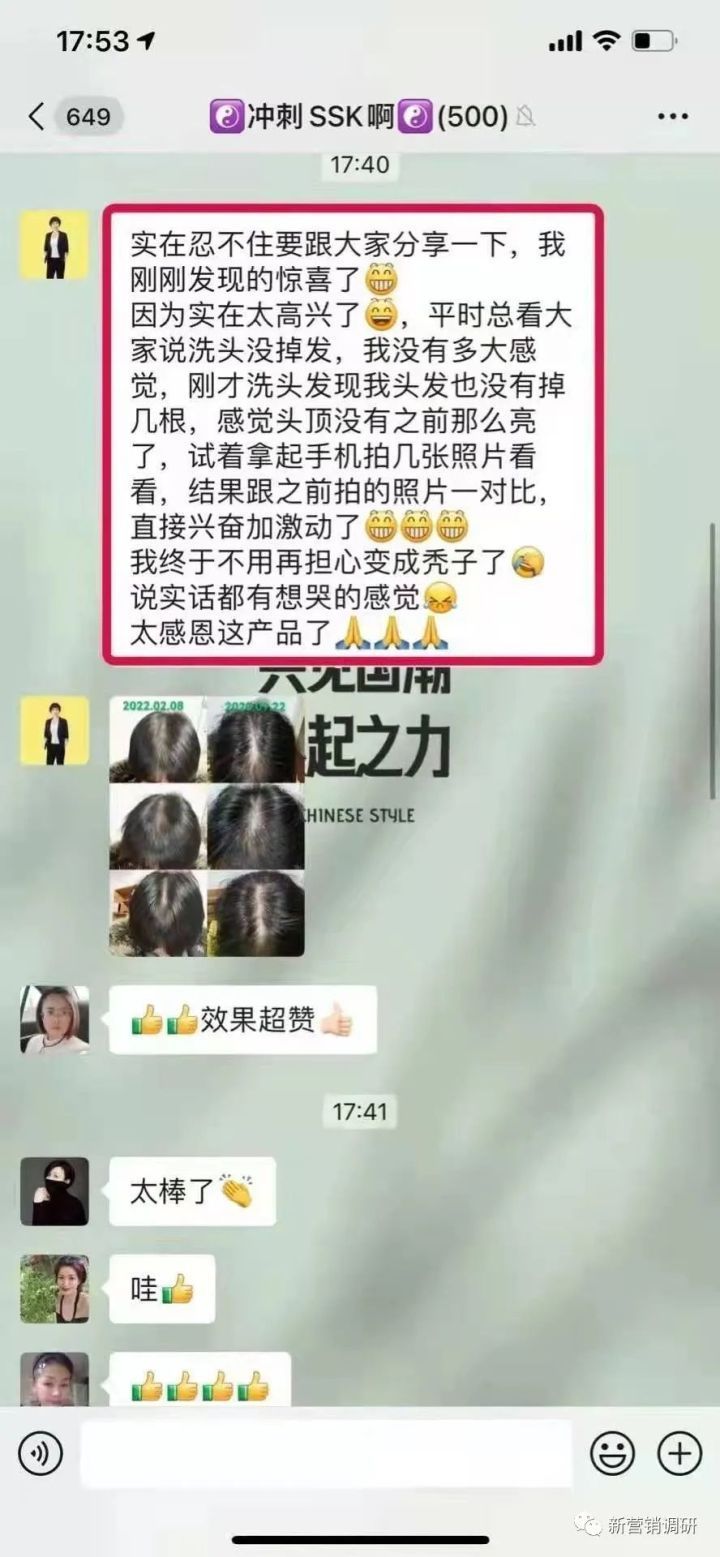Switch to voice message input

pos(40,1452)
